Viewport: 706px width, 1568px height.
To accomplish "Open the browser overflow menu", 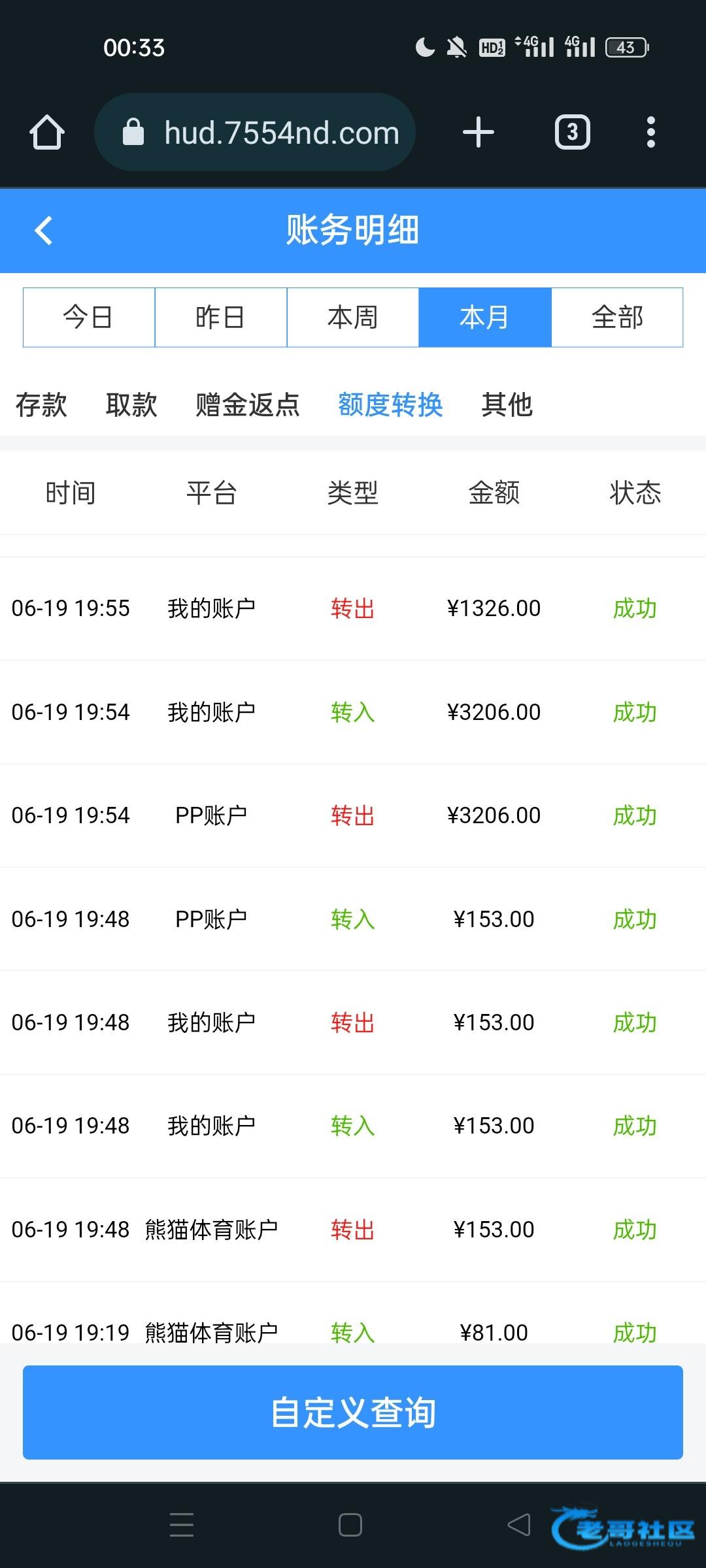I will (650, 133).
